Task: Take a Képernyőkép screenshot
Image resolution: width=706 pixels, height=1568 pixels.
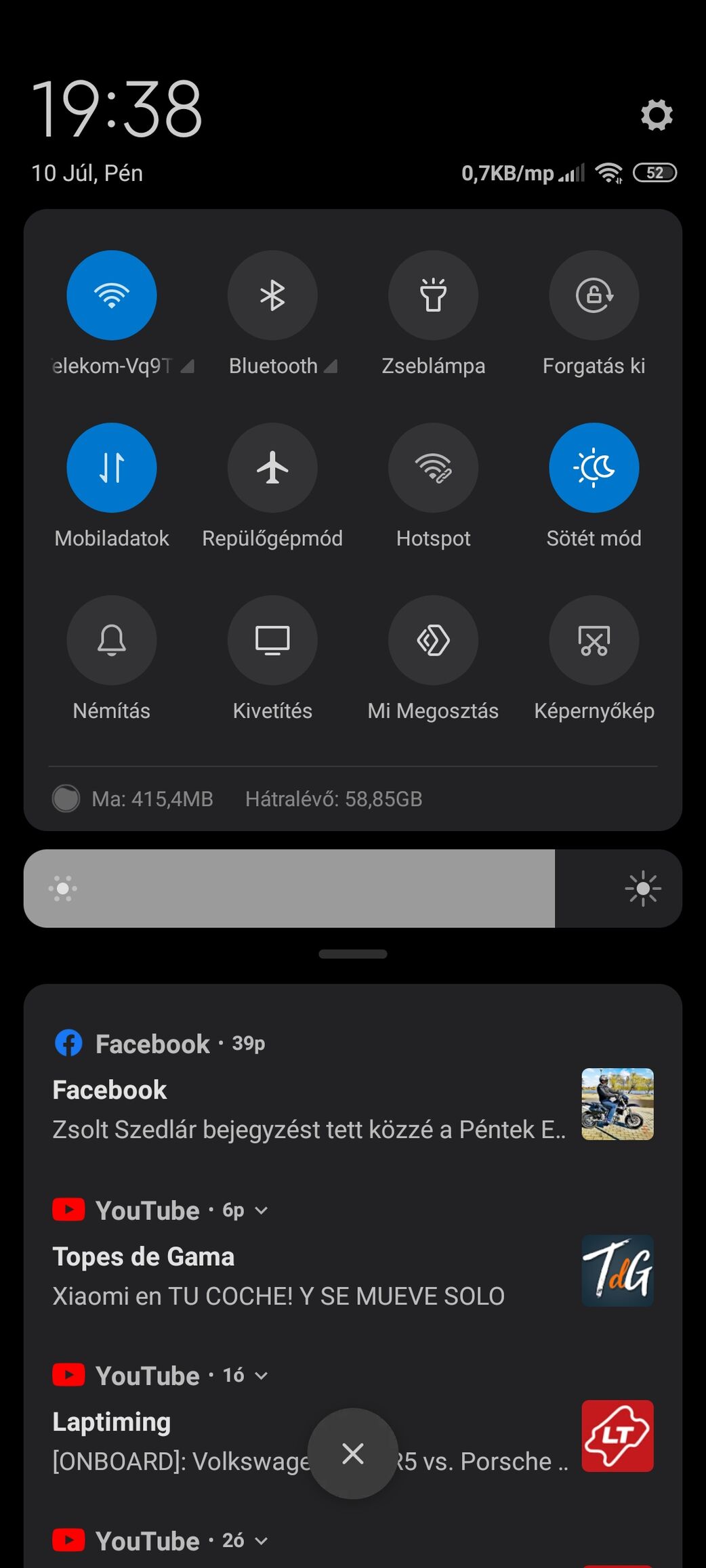Action: [x=594, y=640]
